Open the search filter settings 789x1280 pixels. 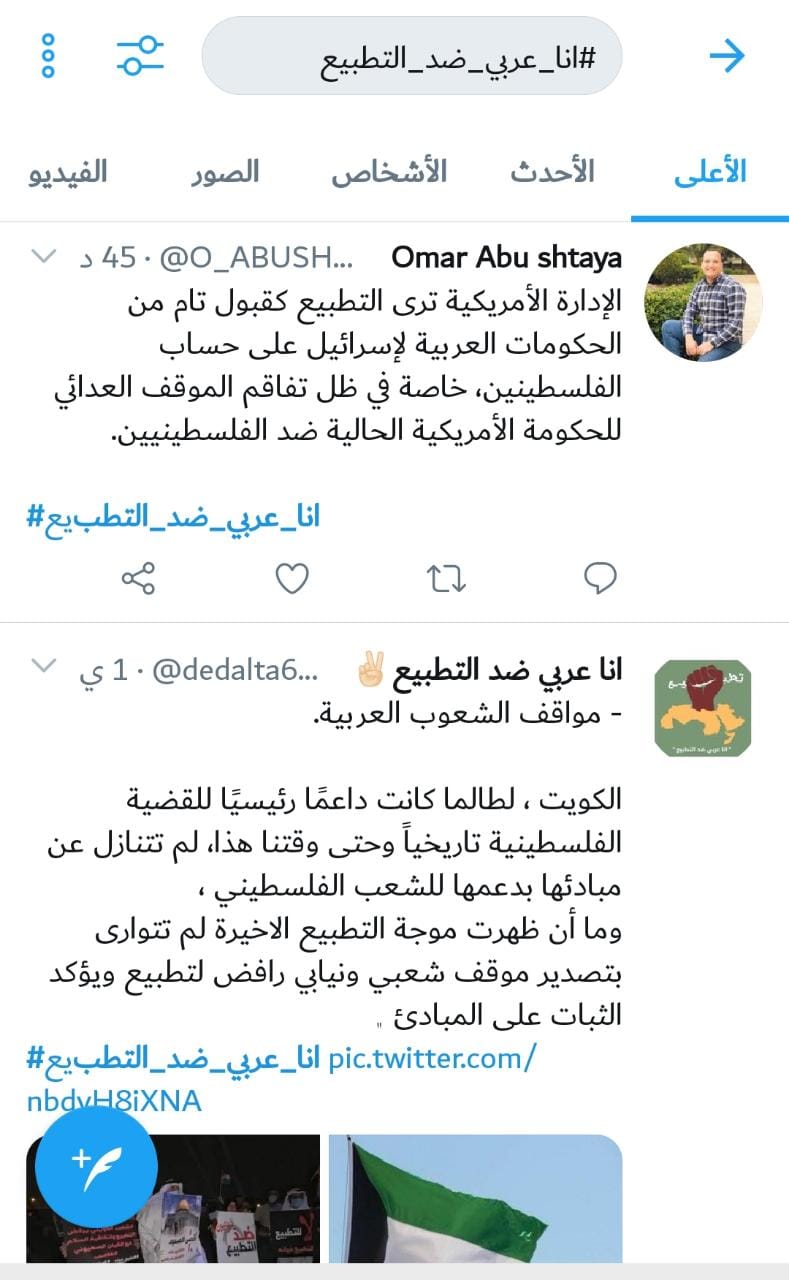pyautogui.click(x=139, y=56)
